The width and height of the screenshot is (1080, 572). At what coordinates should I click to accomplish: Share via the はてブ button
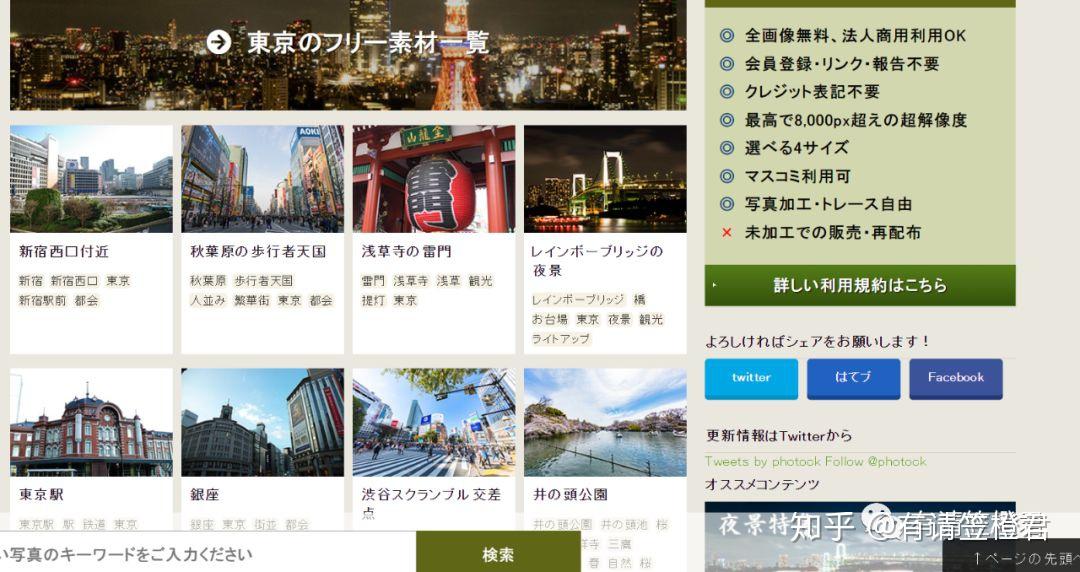click(x=853, y=378)
